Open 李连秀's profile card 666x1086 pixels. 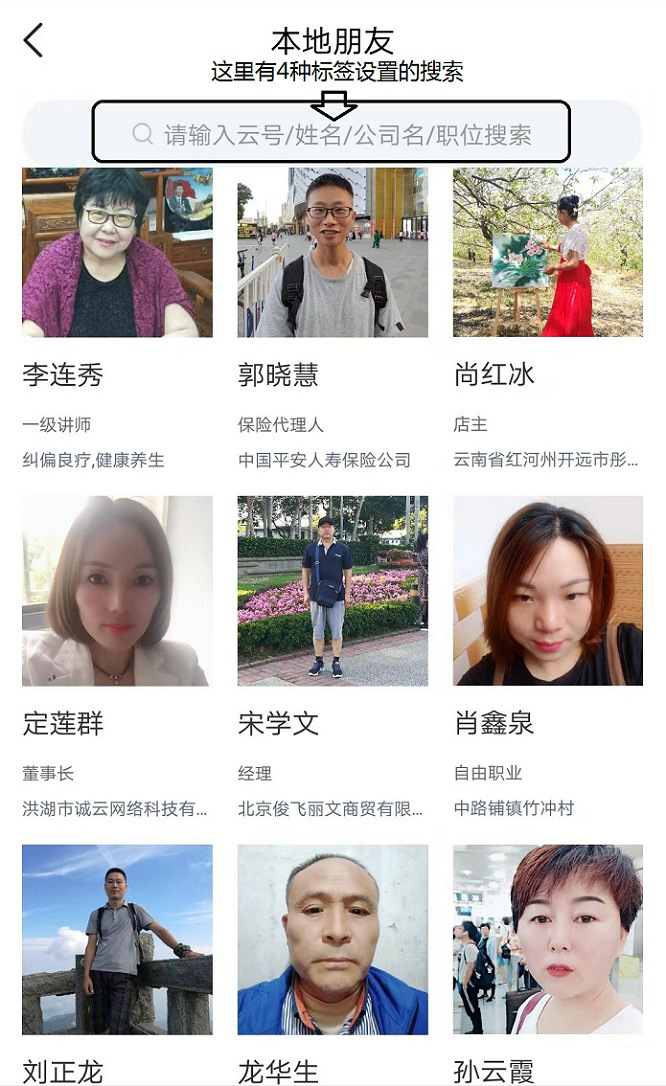tap(117, 254)
